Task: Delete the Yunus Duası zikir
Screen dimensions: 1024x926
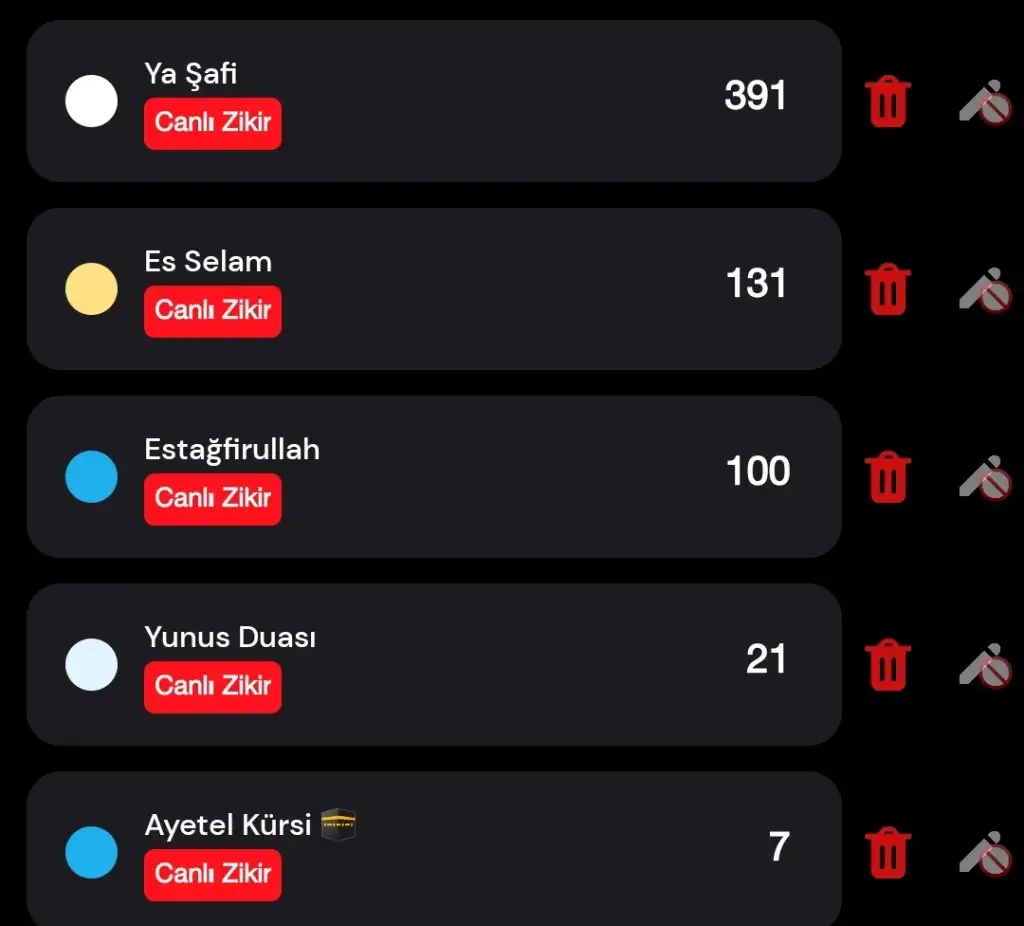Action: 887,664
